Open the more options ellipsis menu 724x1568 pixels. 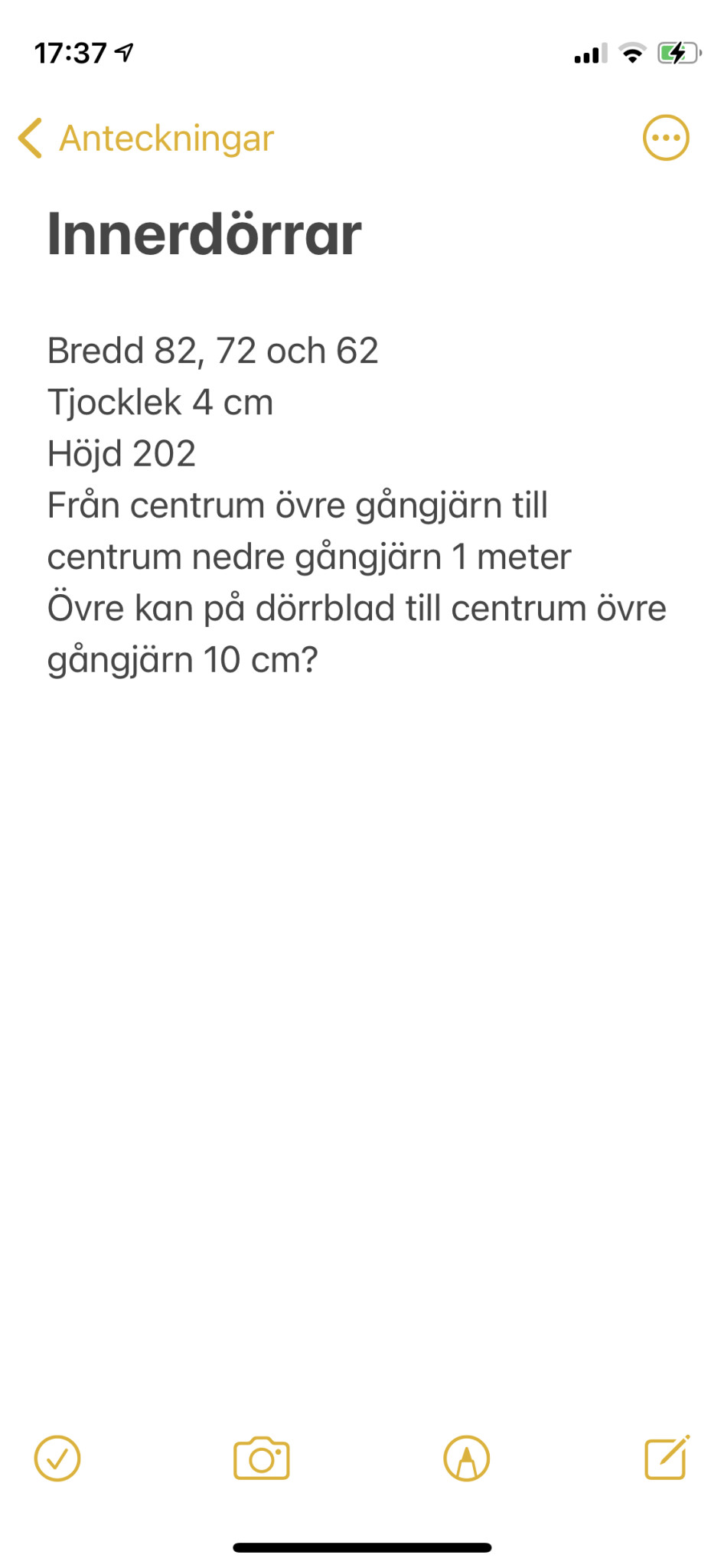[x=665, y=139]
